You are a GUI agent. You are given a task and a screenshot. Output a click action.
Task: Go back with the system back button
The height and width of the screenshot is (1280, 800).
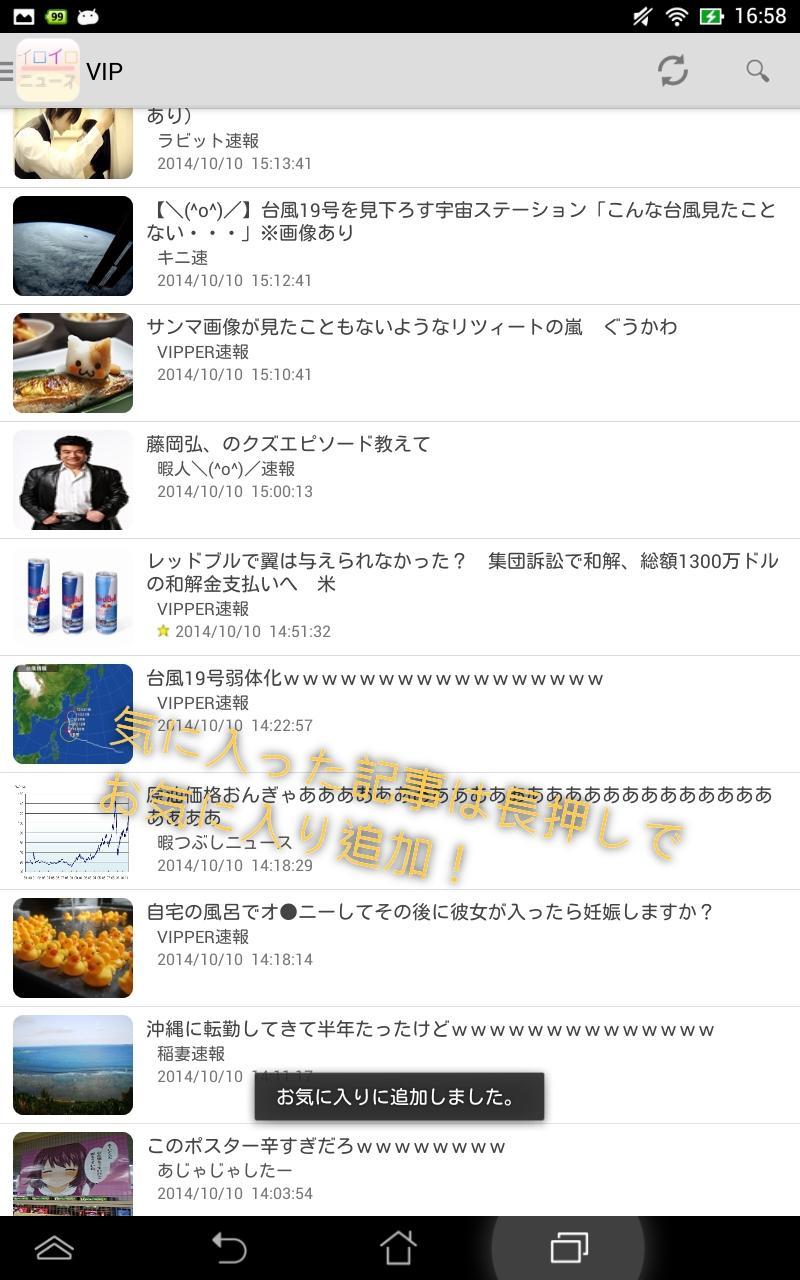pyautogui.click(x=229, y=1247)
